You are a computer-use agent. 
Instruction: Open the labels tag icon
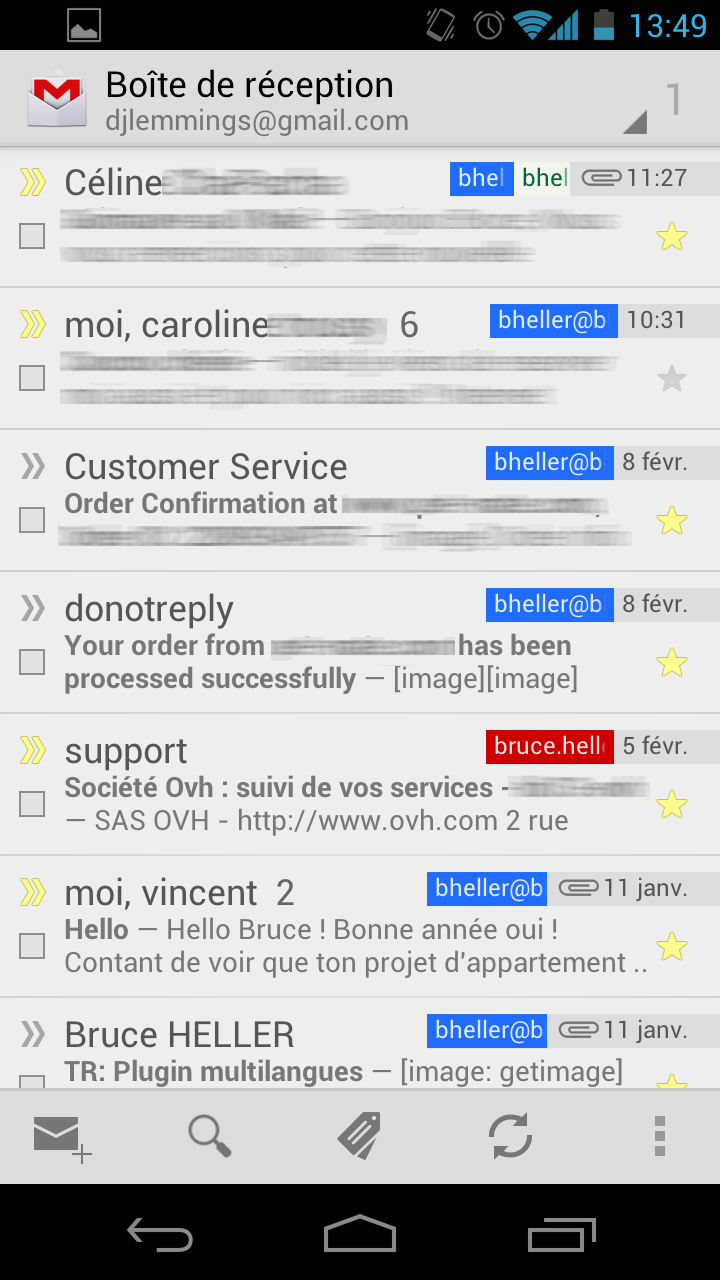359,1137
